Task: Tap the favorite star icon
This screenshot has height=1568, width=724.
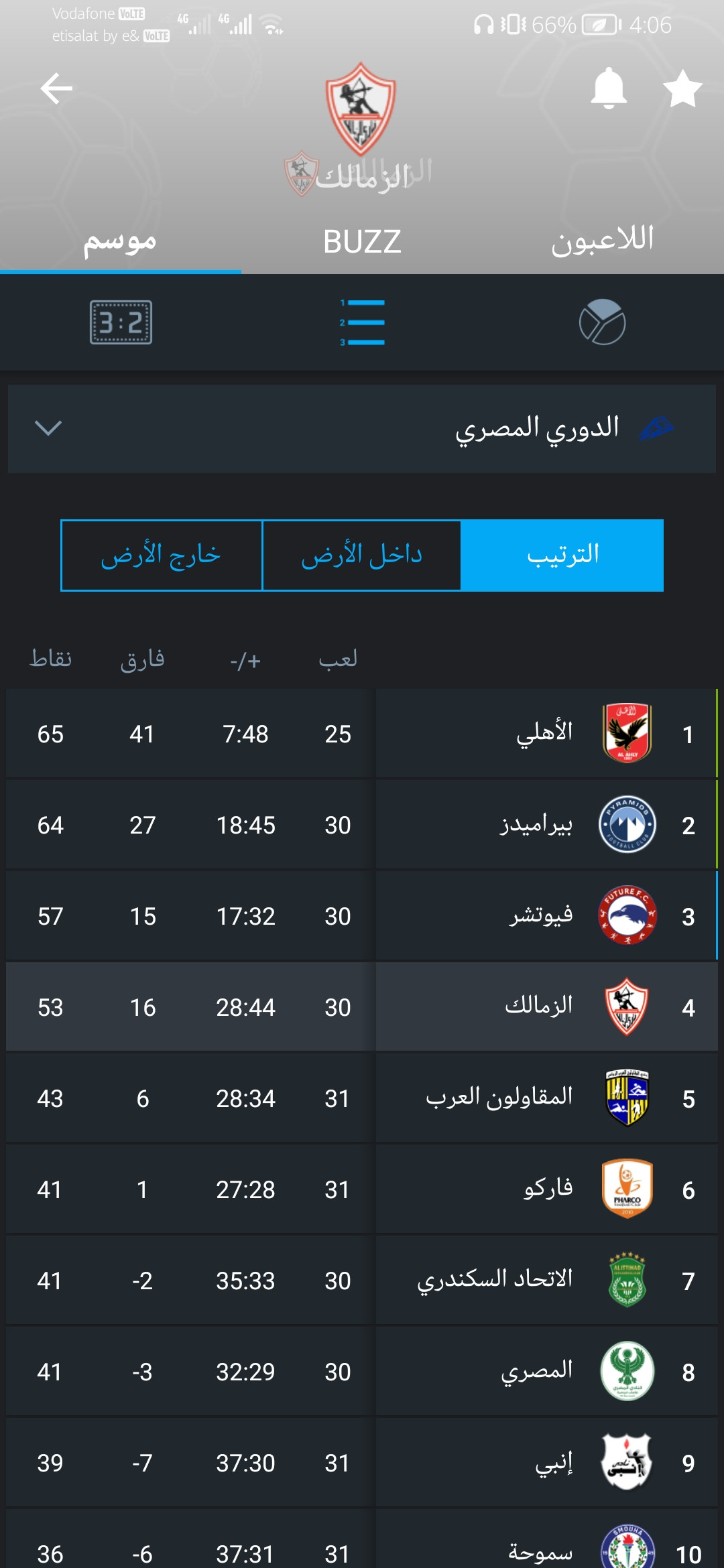Action: click(x=682, y=88)
